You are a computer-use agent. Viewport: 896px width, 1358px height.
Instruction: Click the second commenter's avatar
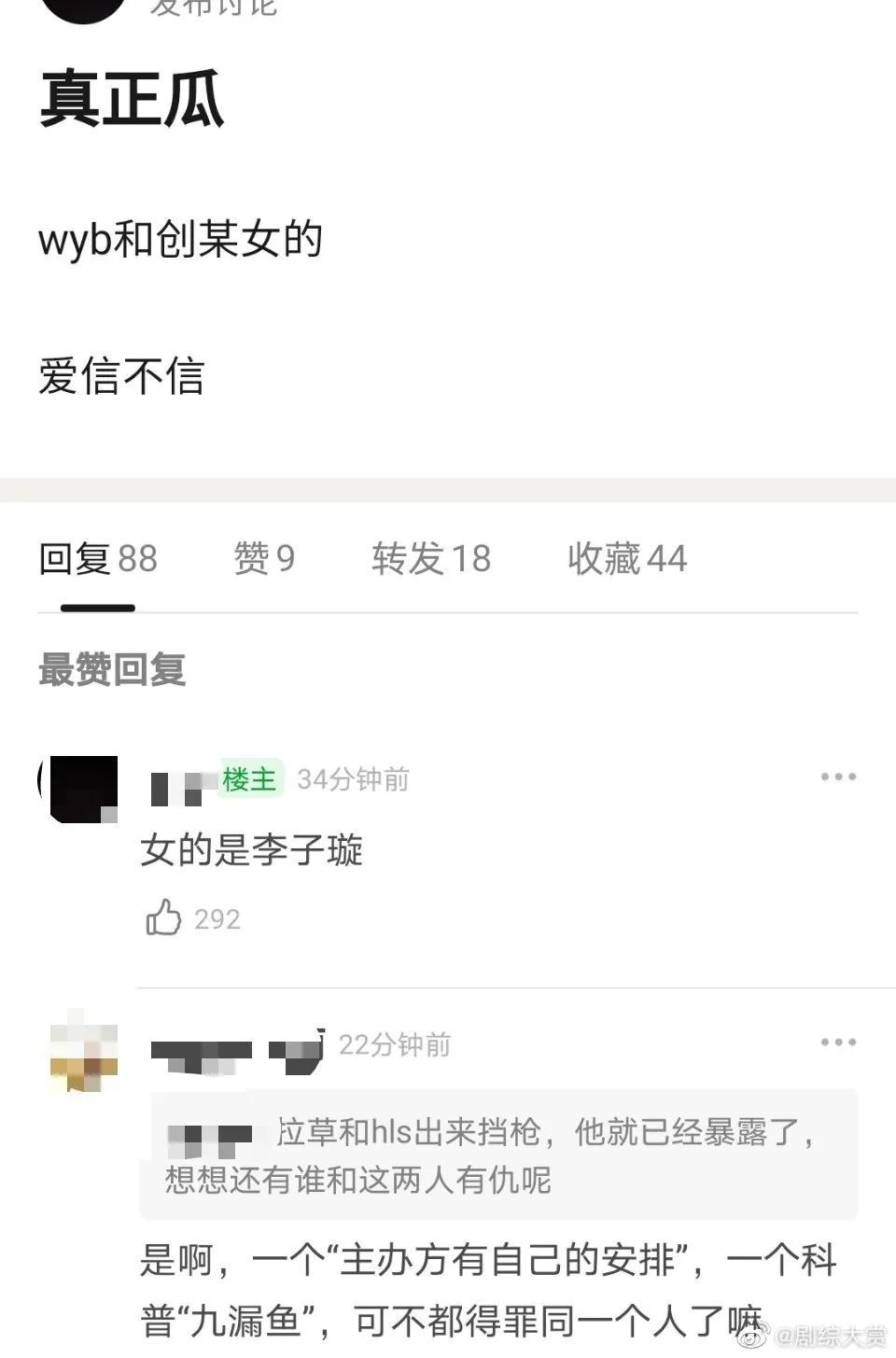click(x=82, y=1050)
